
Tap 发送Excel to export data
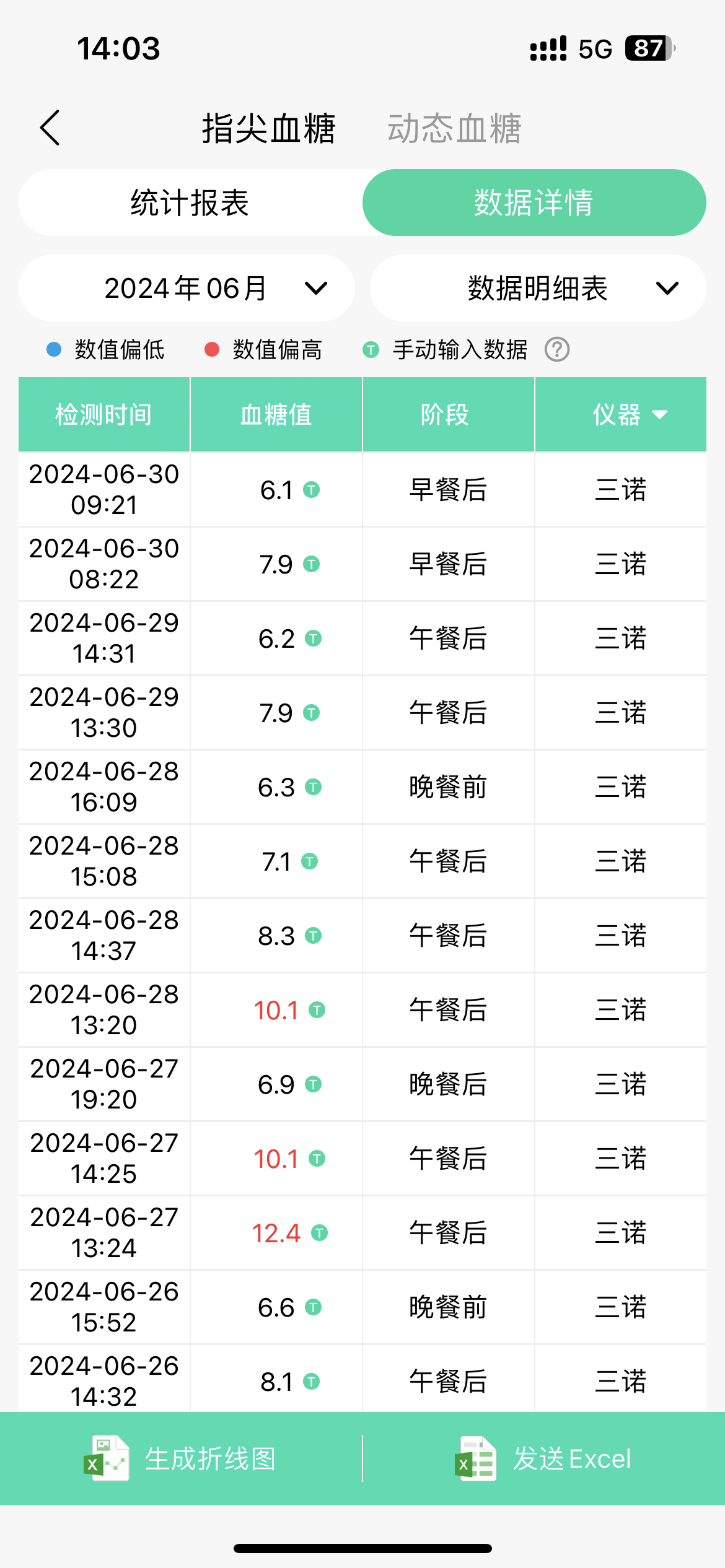[x=543, y=1459]
